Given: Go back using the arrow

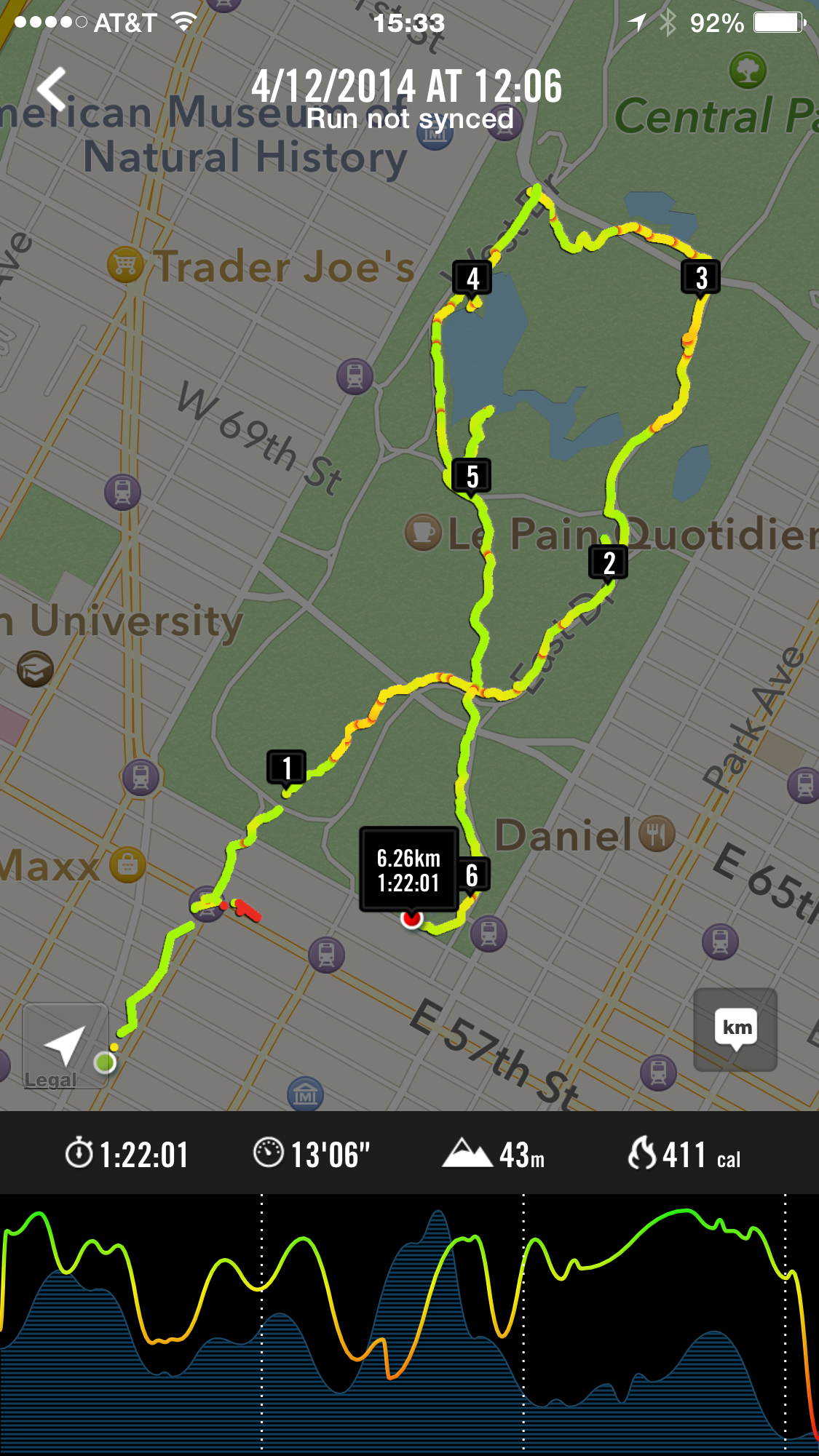Looking at the screenshot, I should [52, 89].
